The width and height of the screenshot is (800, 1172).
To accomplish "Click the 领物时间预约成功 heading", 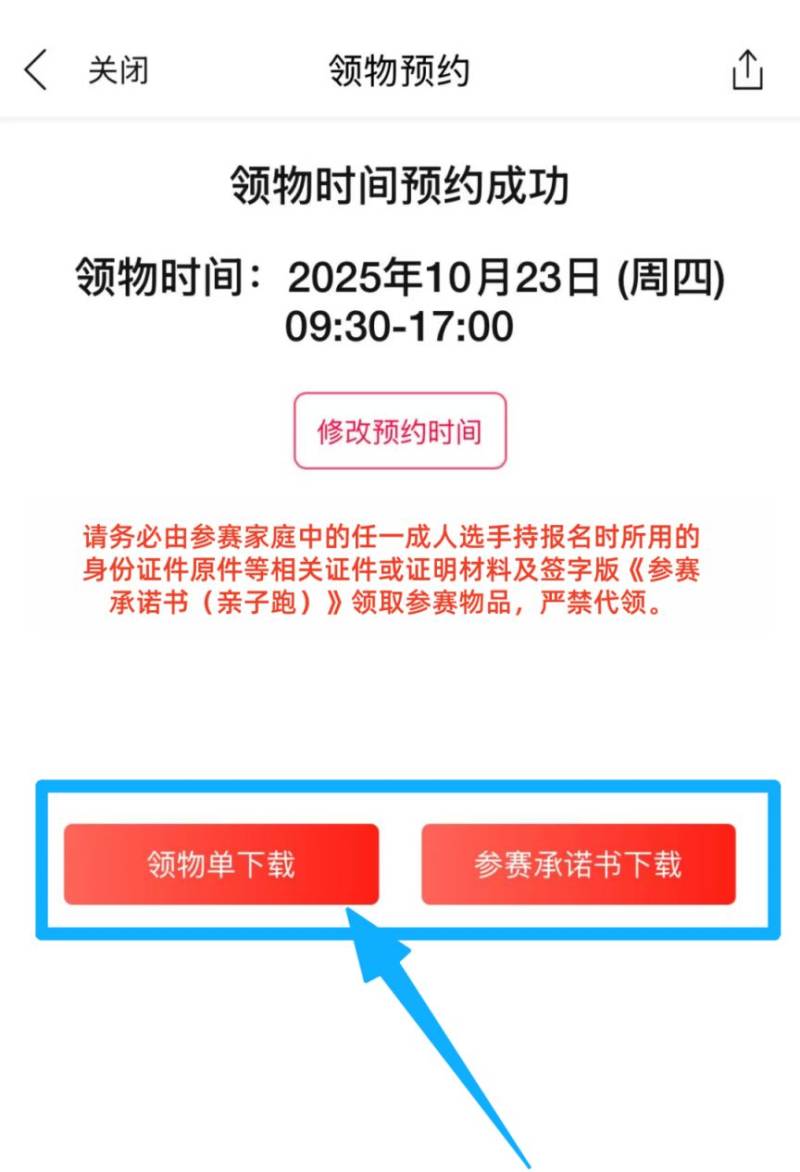I will point(400,183).
